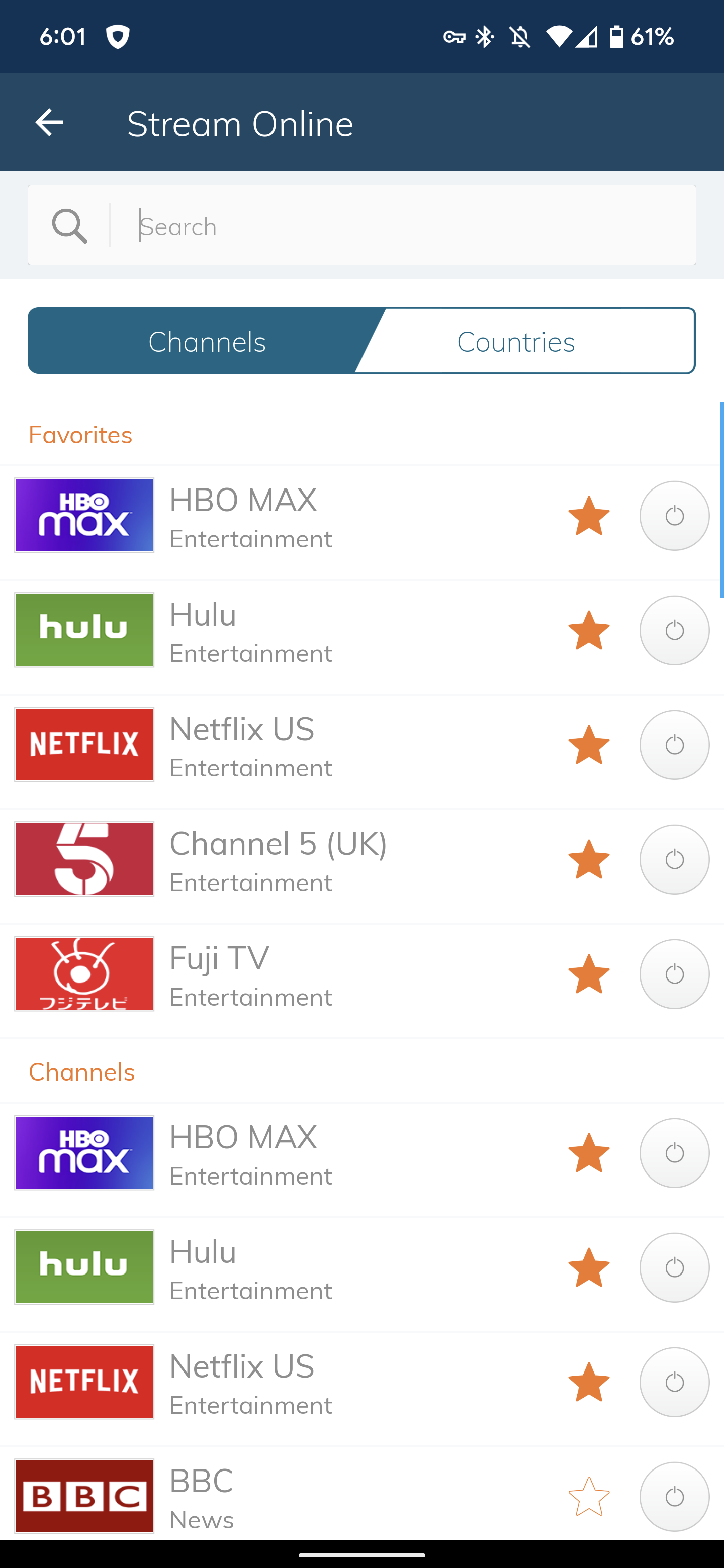The height and width of the screenshot is (1568, 724).
Task: Select the Channels tab
Action: [207, 341]
